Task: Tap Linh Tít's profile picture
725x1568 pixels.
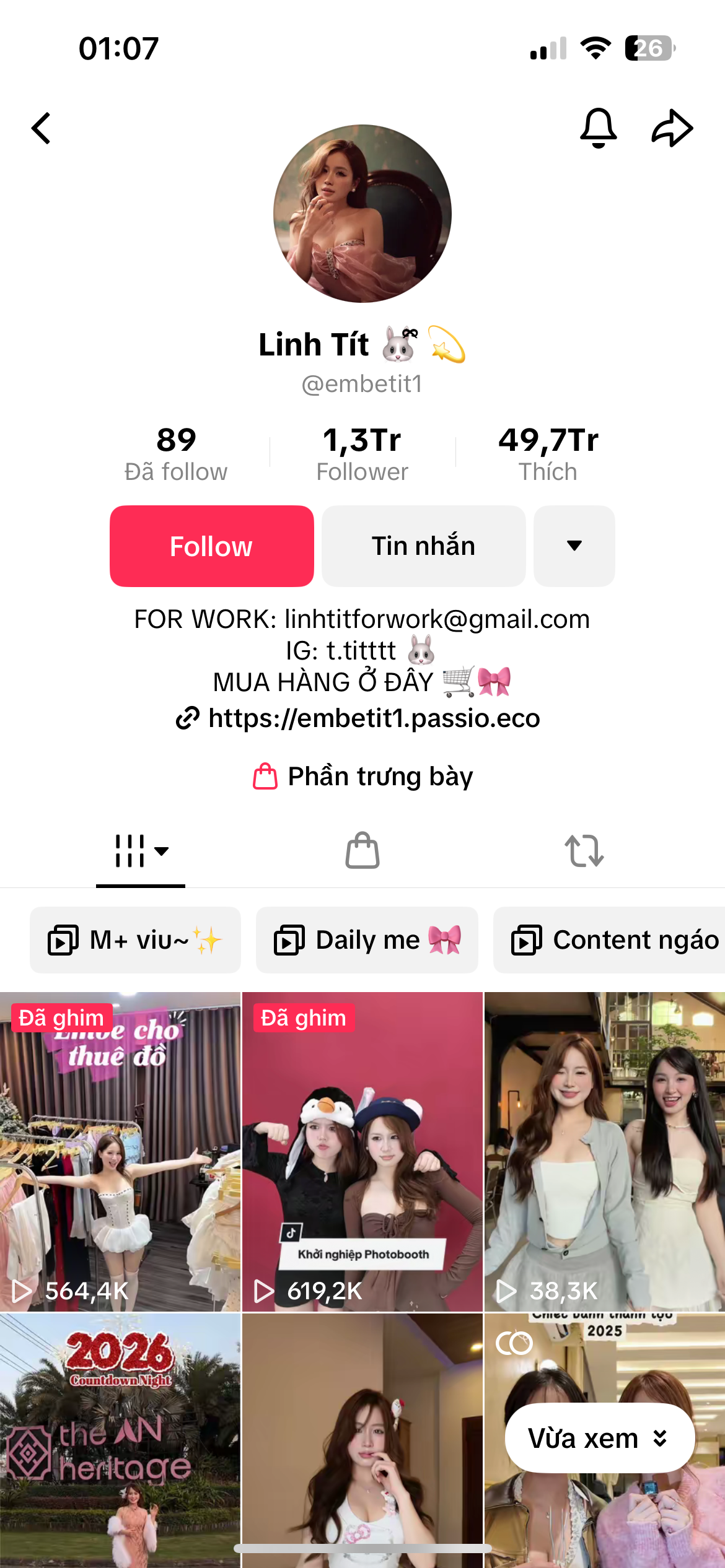Action: 362,214
